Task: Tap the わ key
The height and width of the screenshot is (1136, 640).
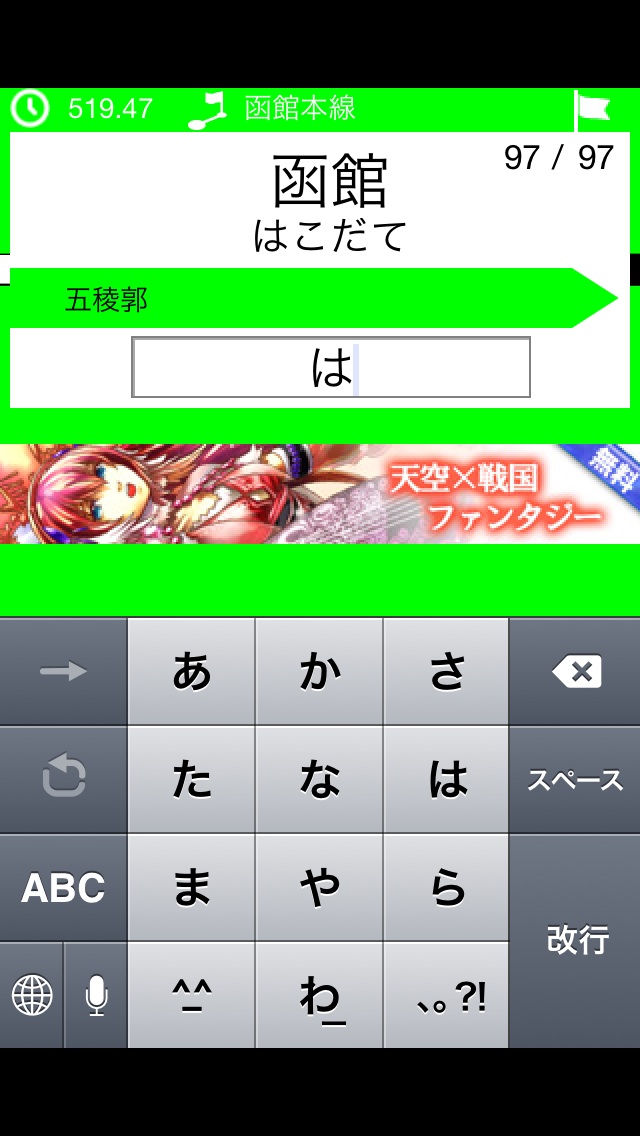Action: [x=320, y=996]
